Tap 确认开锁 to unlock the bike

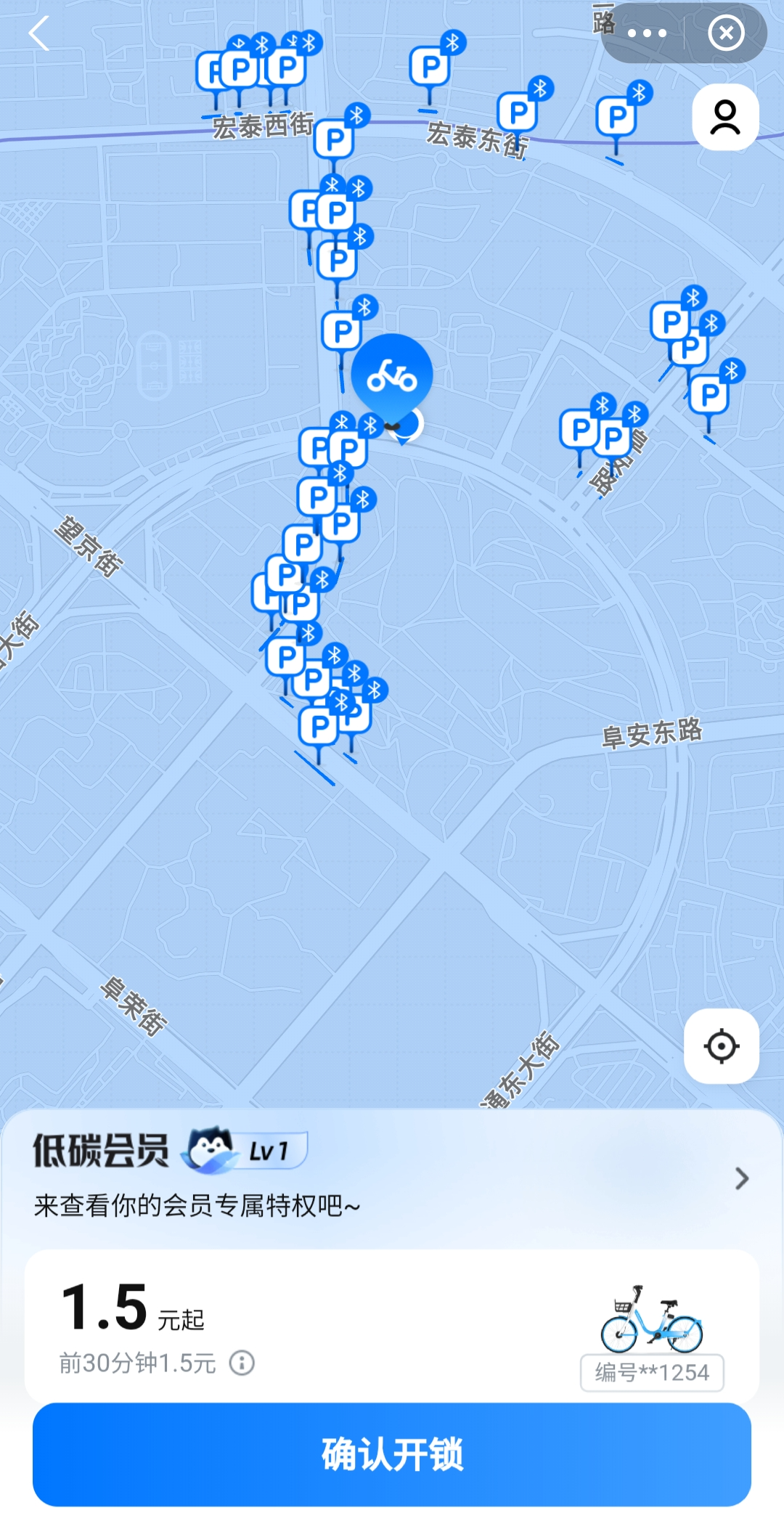tap(392, 1454)
